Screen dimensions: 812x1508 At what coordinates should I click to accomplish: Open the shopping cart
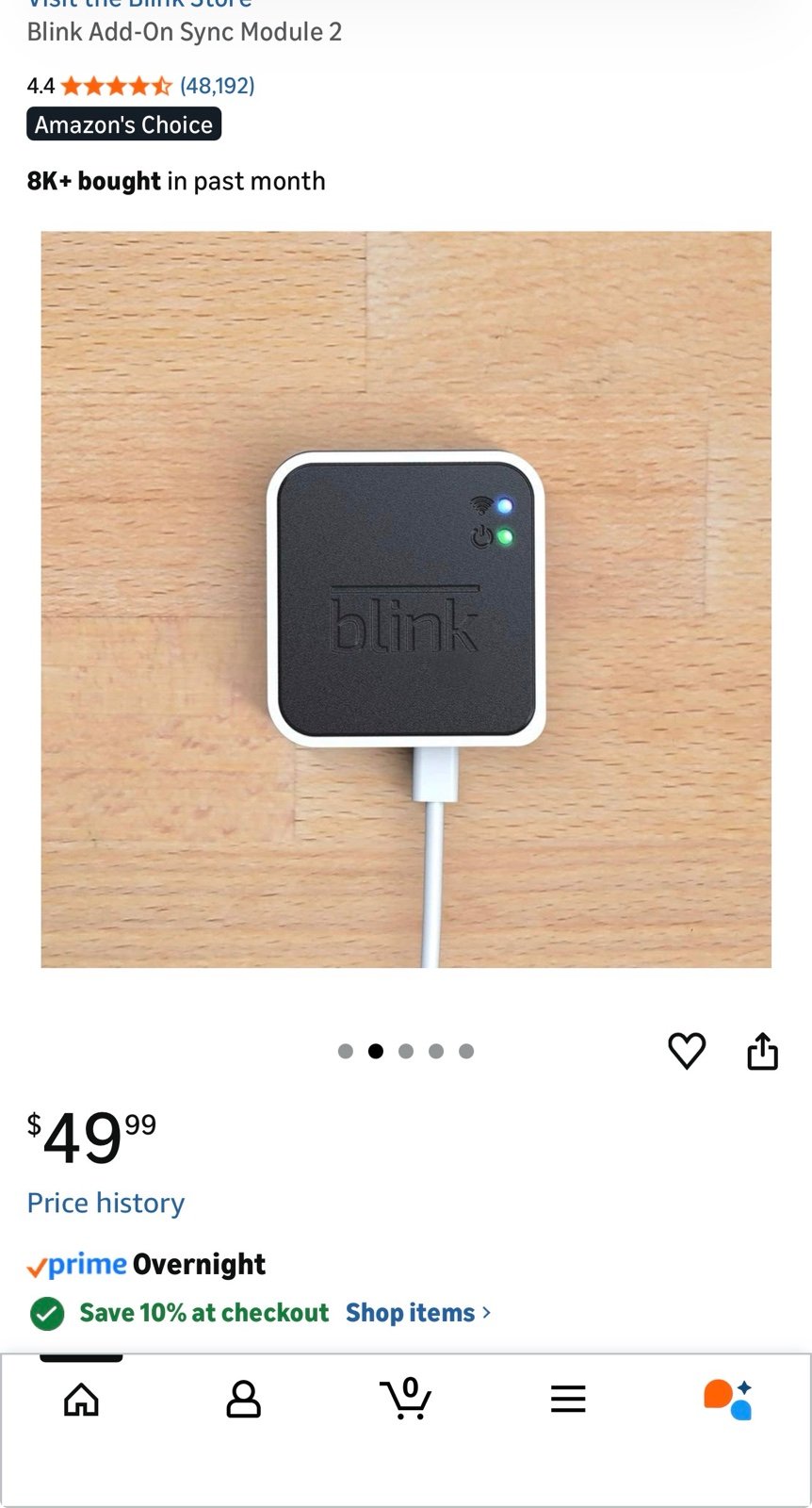tap(406, 1400)
